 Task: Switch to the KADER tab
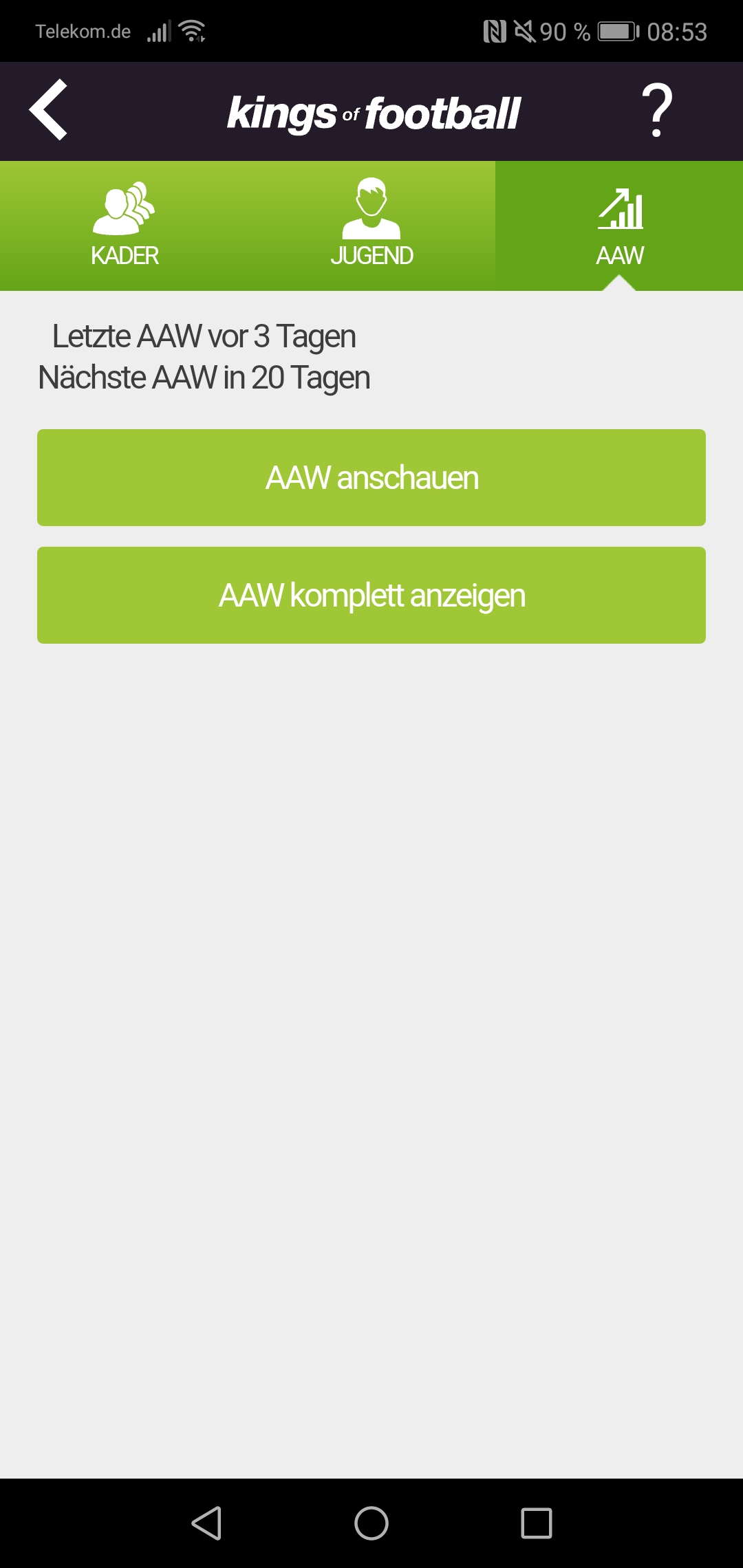[125, 225]
